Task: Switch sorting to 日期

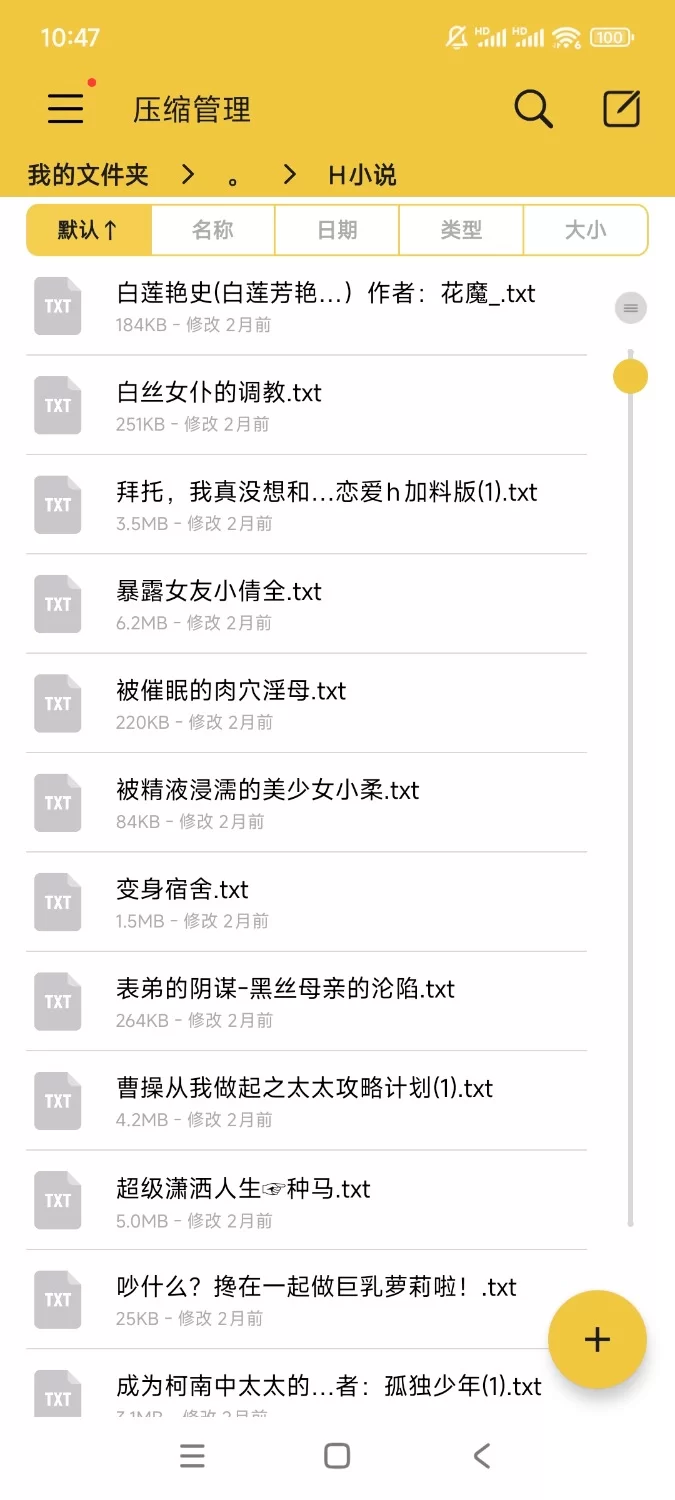Action: point(337,230)
